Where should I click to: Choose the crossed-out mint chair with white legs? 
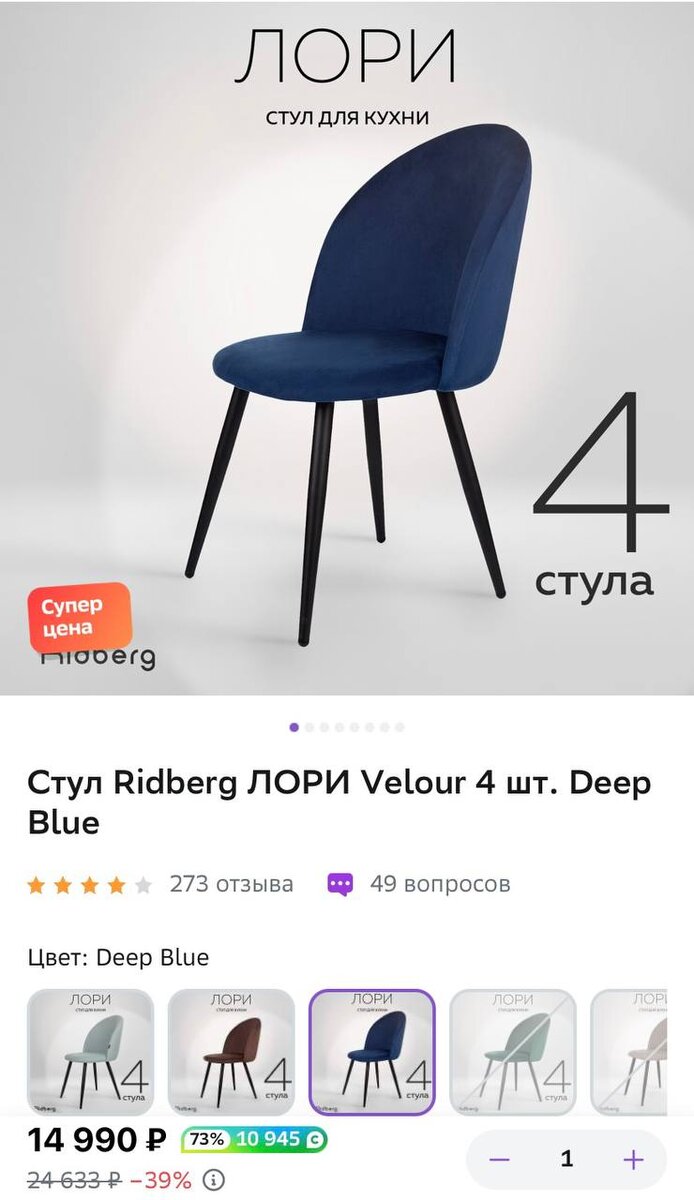pyautogui.click(x=513, y=1052)
